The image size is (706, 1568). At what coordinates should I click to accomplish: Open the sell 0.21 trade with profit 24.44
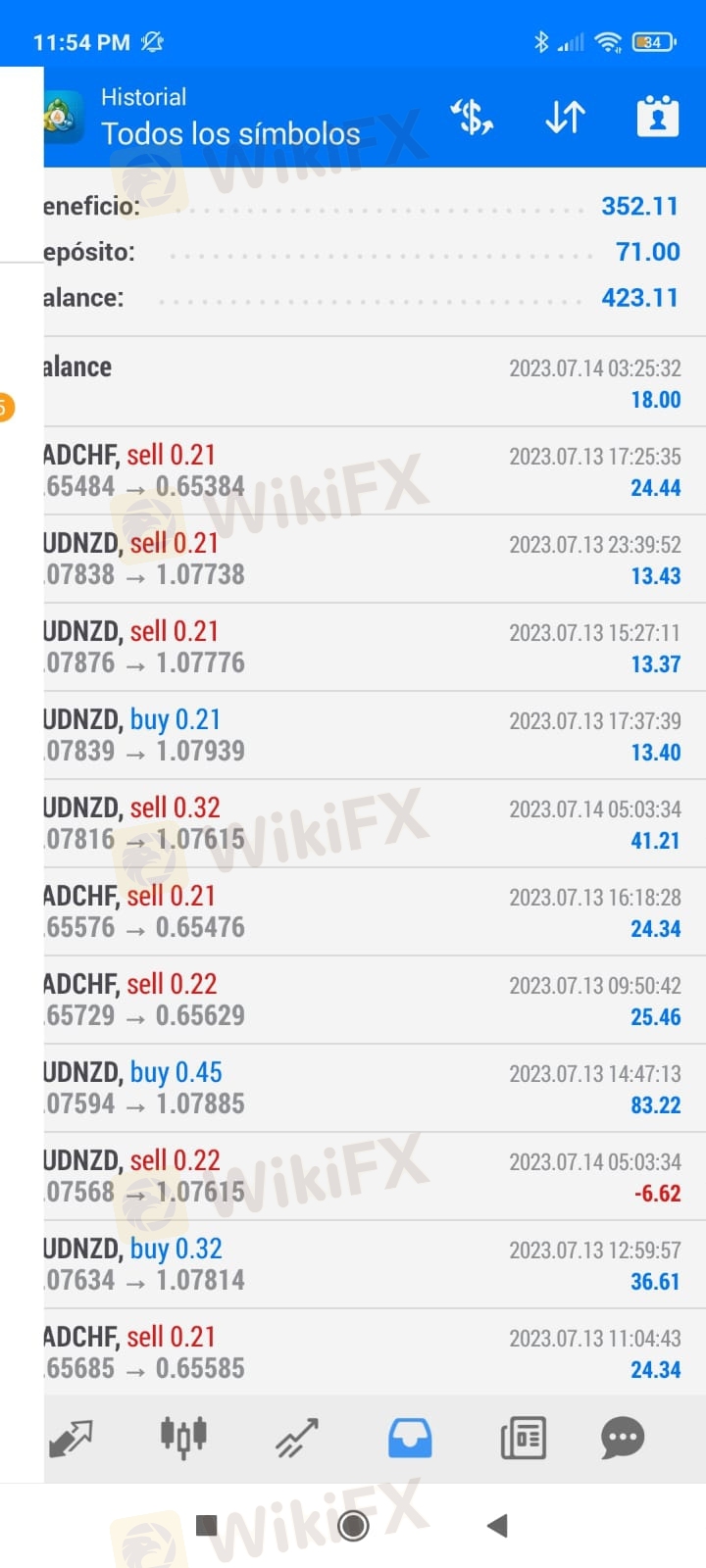point(375,470)
